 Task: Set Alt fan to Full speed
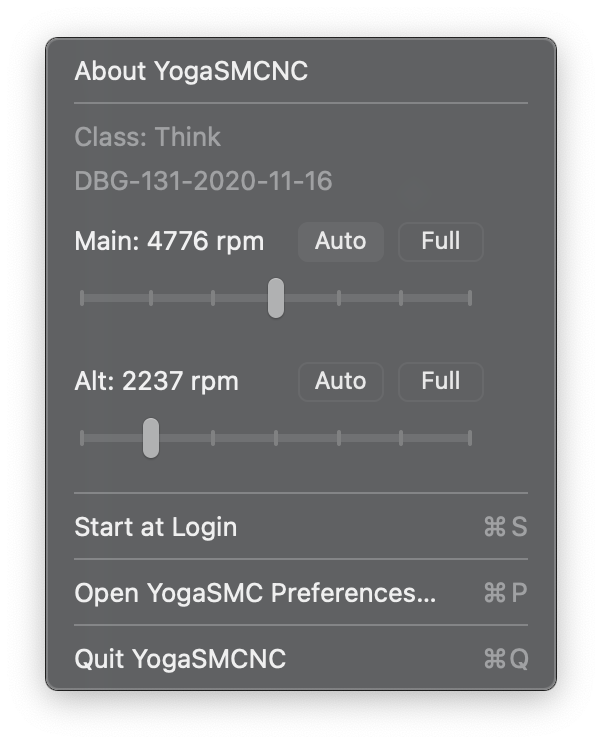pos(441,381)
